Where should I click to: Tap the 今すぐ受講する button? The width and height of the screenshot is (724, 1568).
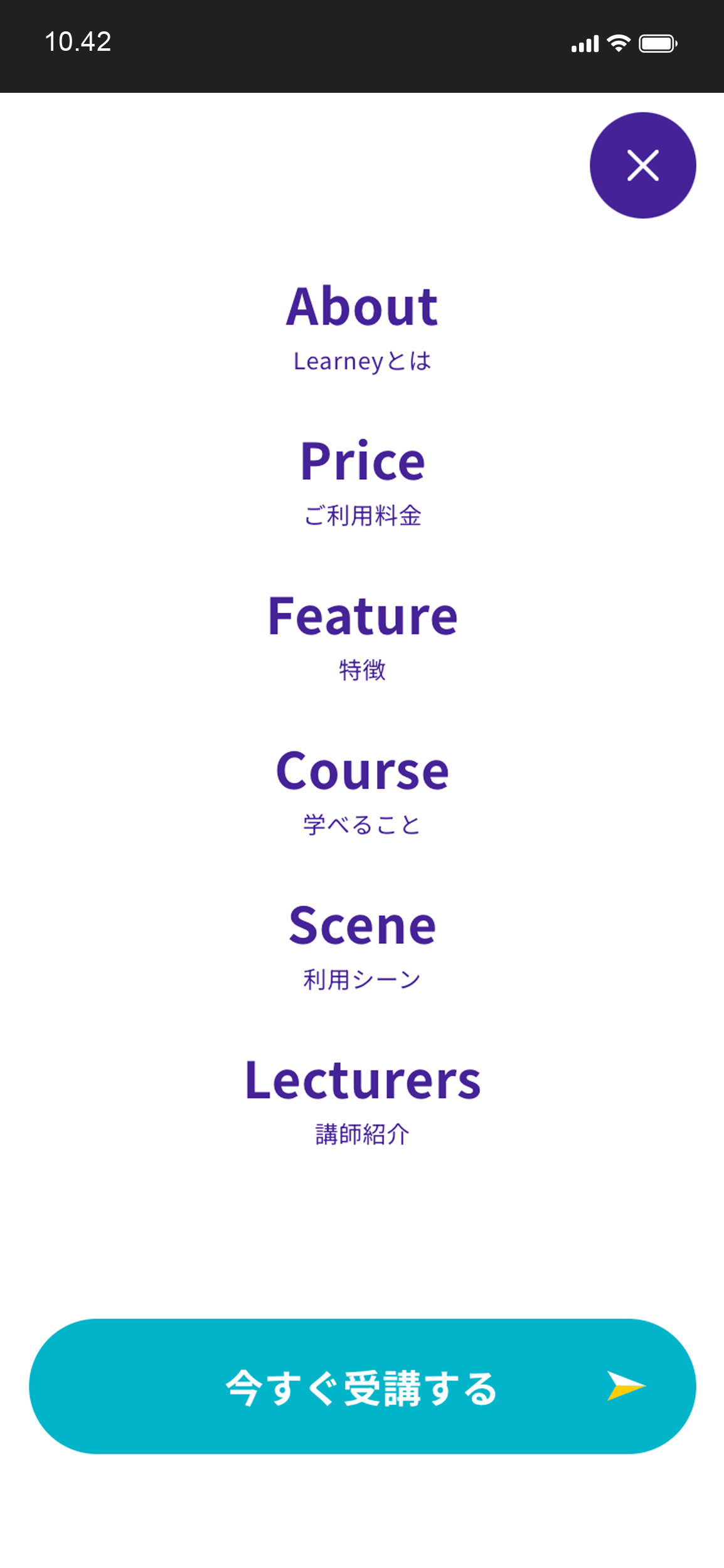362,1386
